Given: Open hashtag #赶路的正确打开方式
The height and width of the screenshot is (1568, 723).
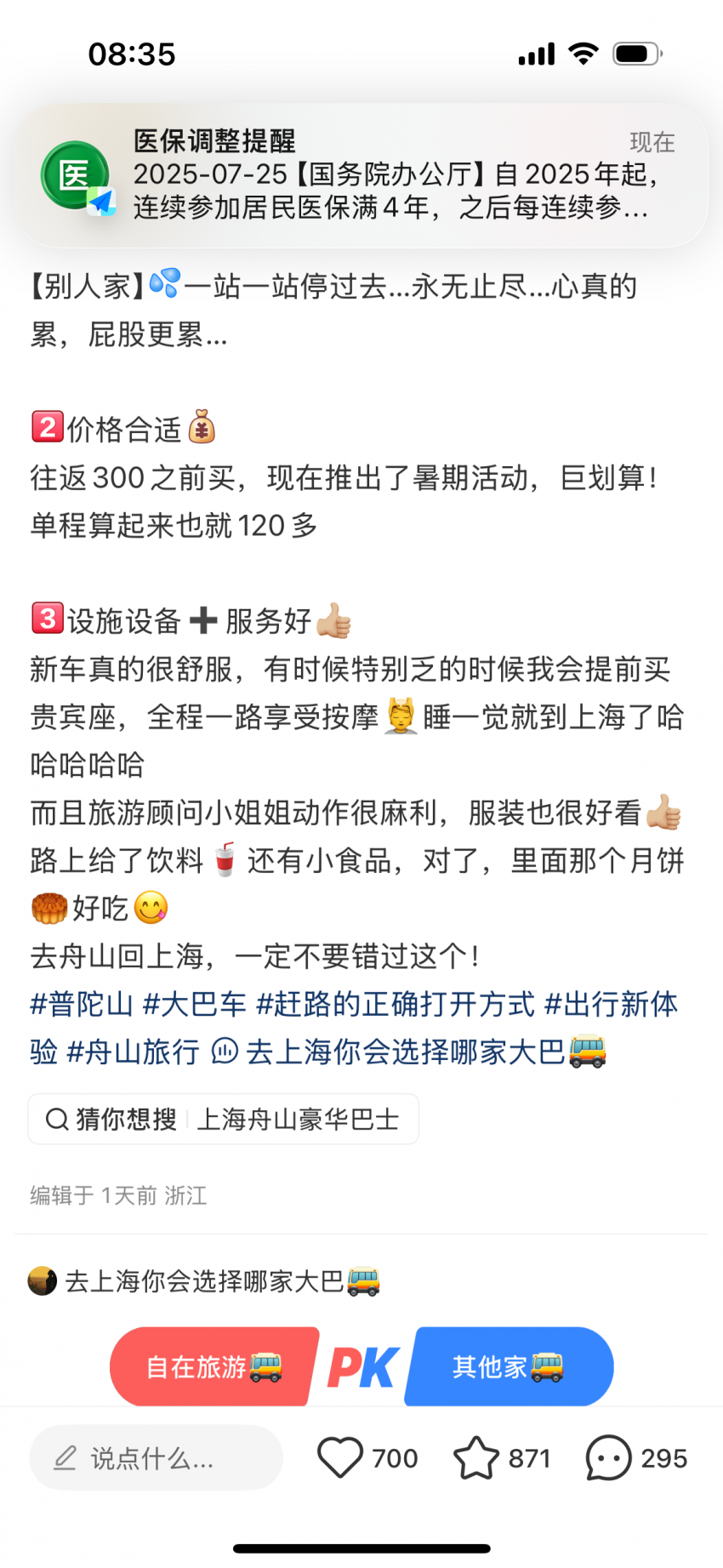Looking at the screenshot, I should click(395, 1004).
